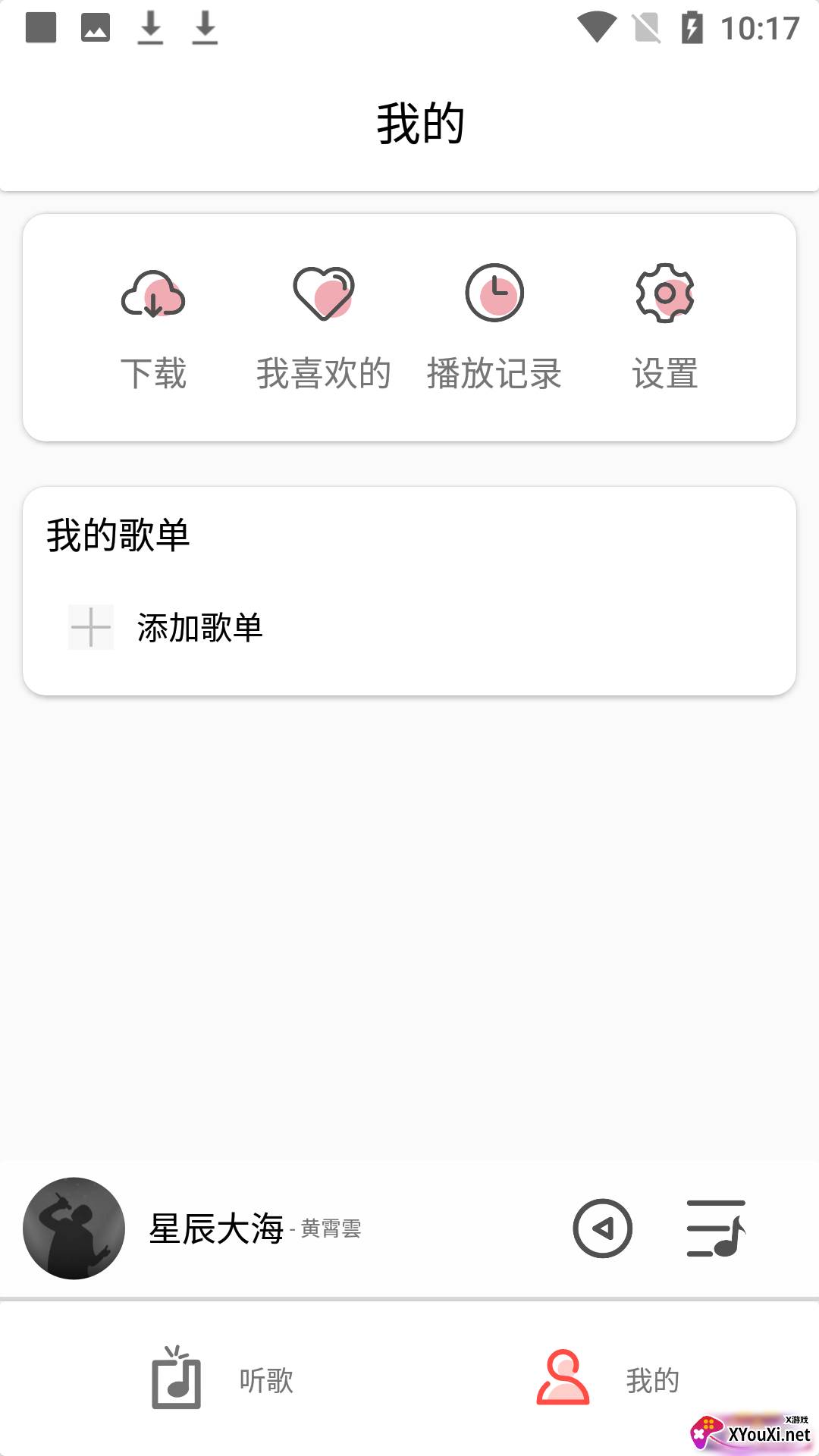This screenshot has width=819, height=1456.
Task: Play the song 星辰大海
Action: coord(602,1228)
